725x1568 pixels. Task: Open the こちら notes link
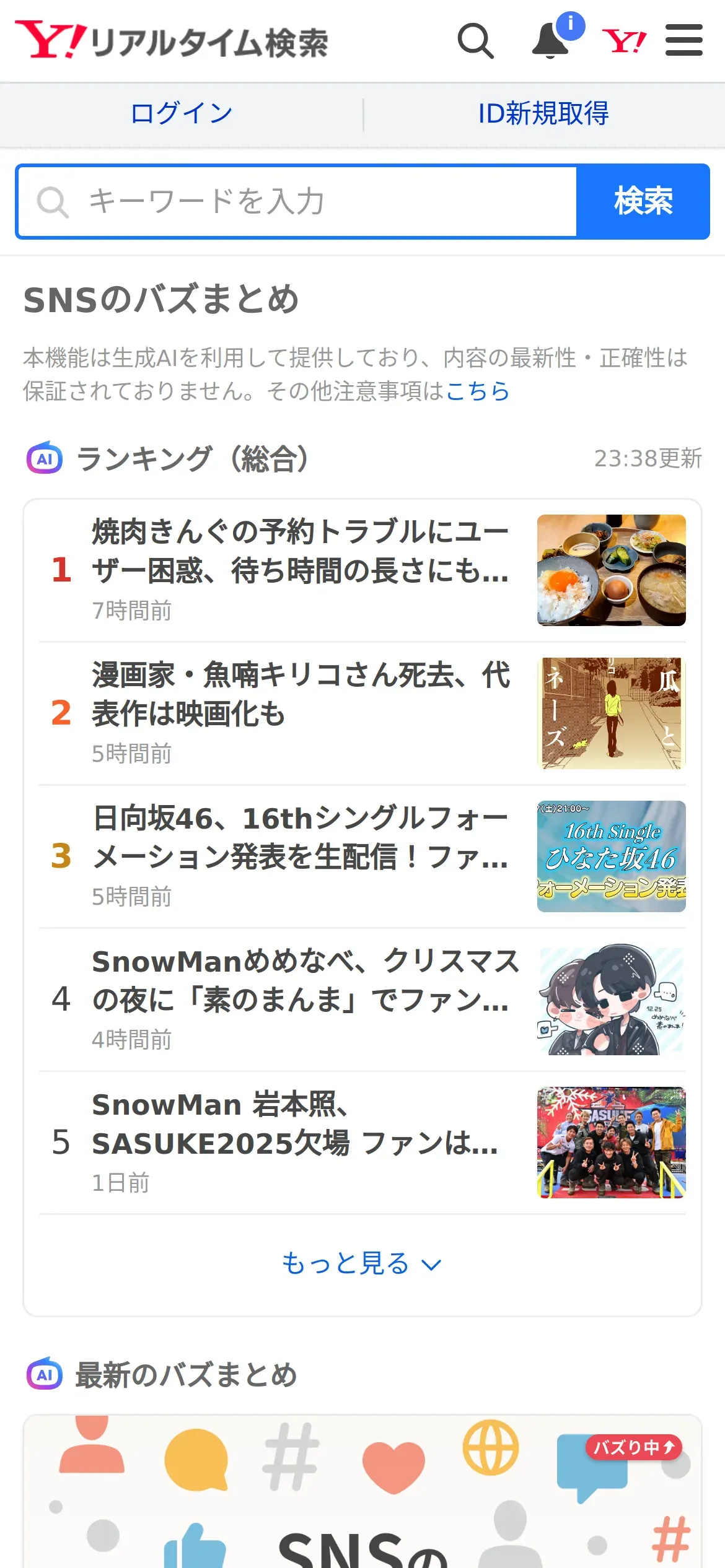click(x=477, y=391)
